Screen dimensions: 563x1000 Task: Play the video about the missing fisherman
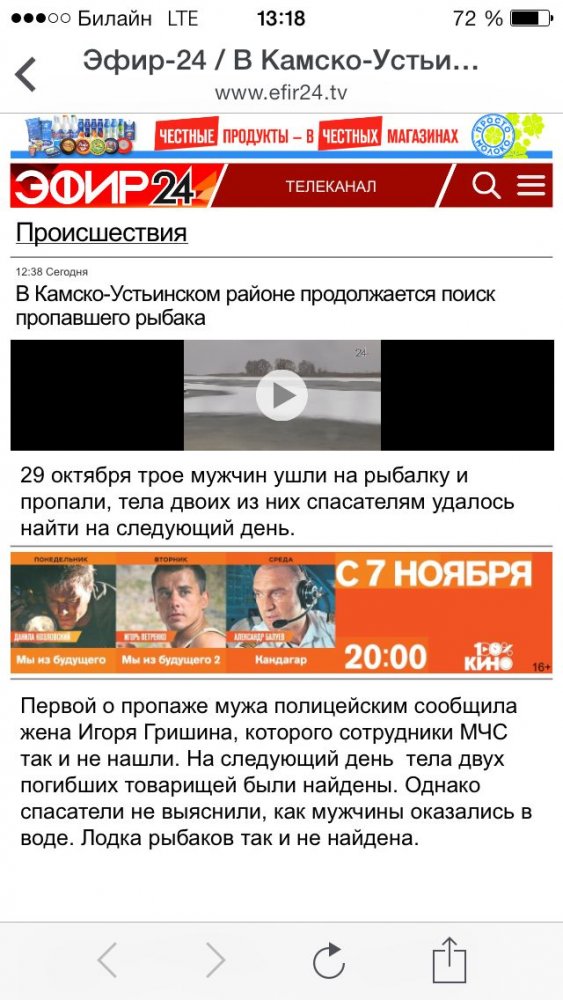point(282,395)
